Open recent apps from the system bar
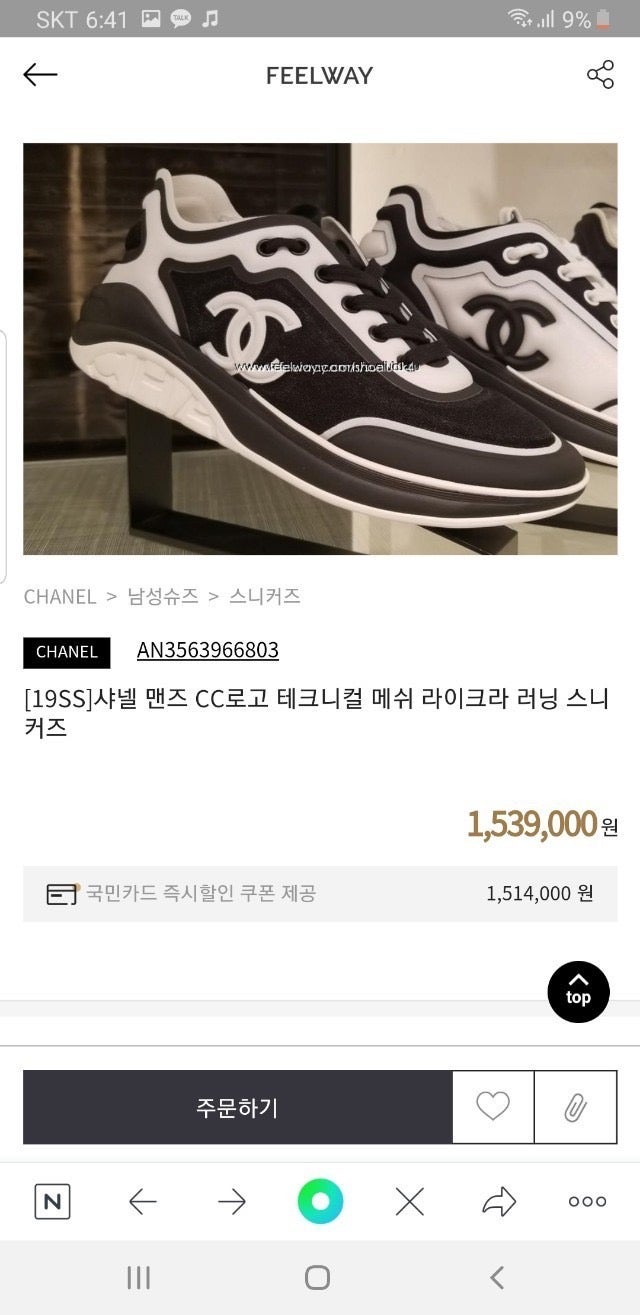Viewport: 640px width, 1315px height. point(138,1277)
